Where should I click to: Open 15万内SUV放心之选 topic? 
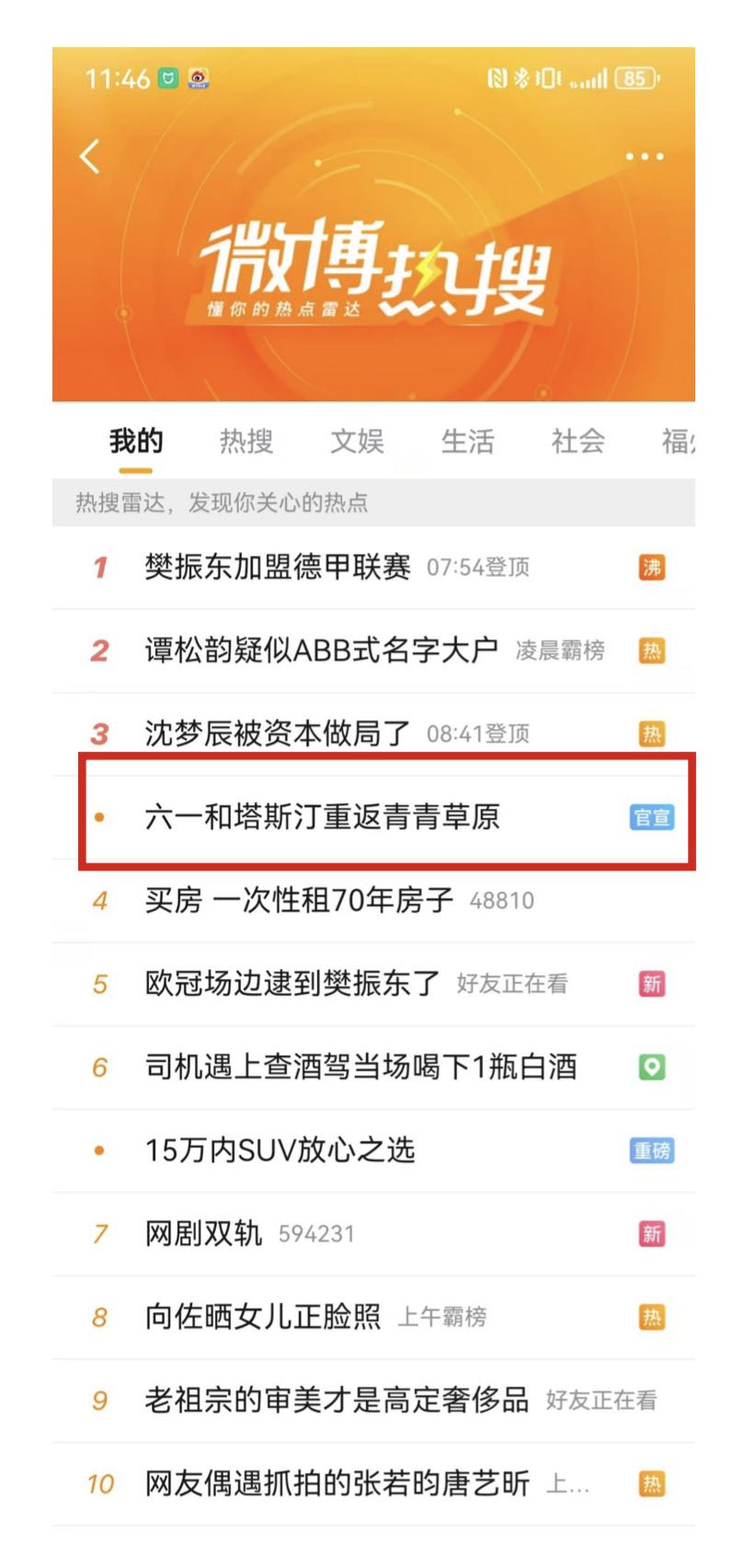click(x=280, y=1150)
